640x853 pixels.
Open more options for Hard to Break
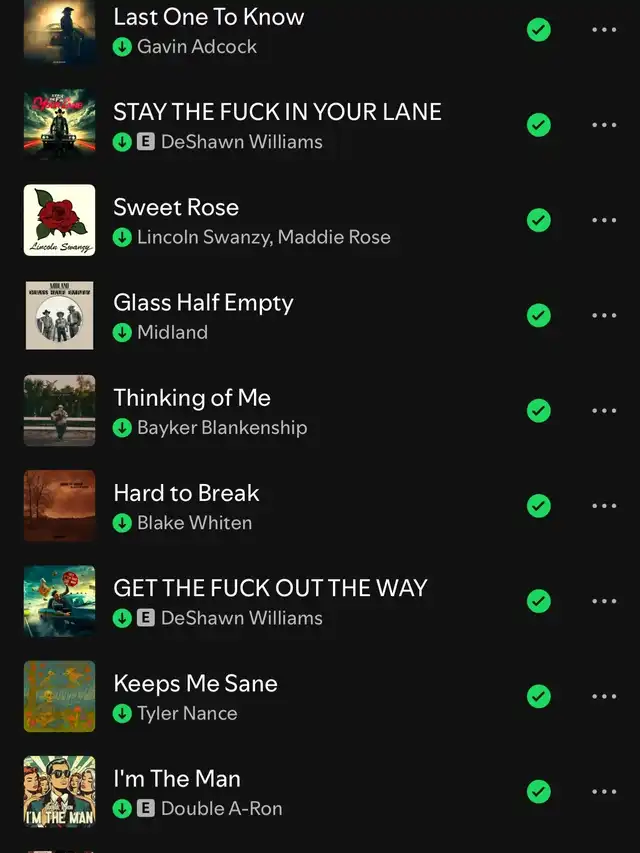click(x=604, y=506)
